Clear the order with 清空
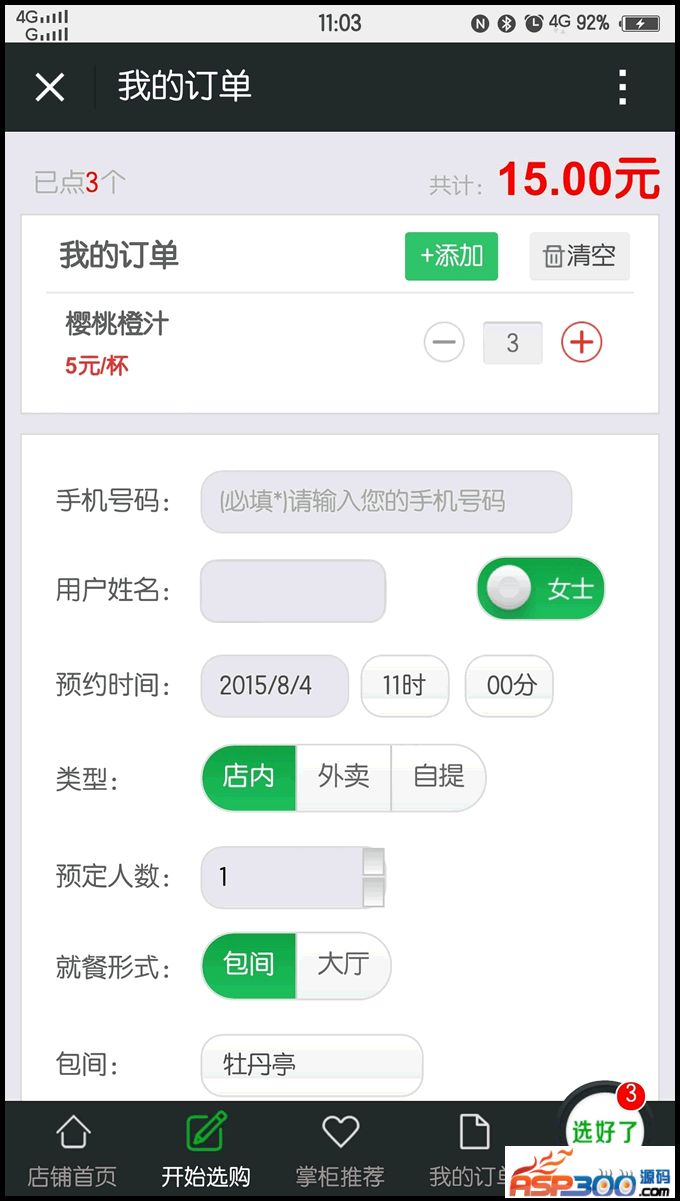The image size is (680, 1201). click(x=579, y=256)
